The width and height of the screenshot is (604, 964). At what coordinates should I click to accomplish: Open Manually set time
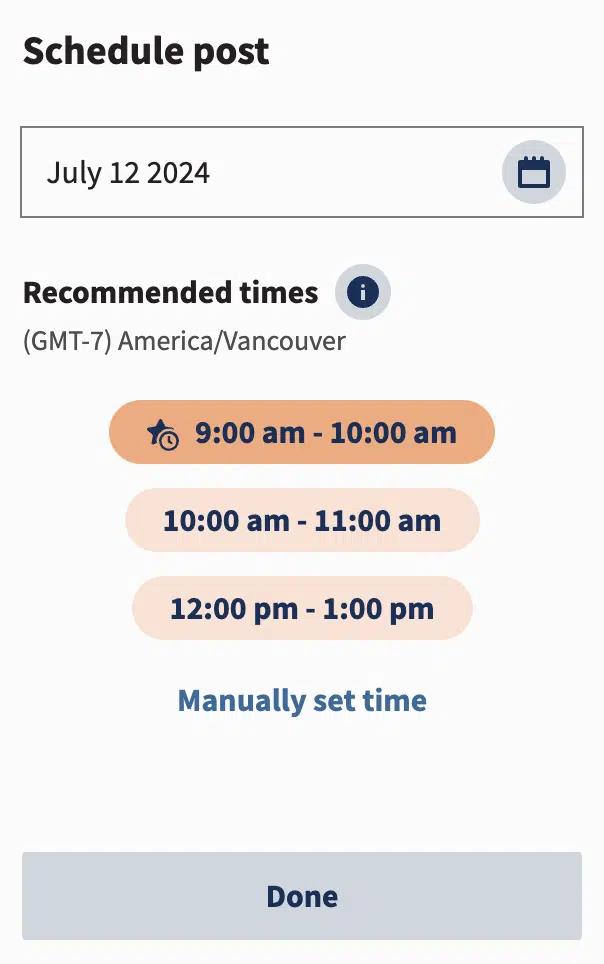[x=302, y=700]
